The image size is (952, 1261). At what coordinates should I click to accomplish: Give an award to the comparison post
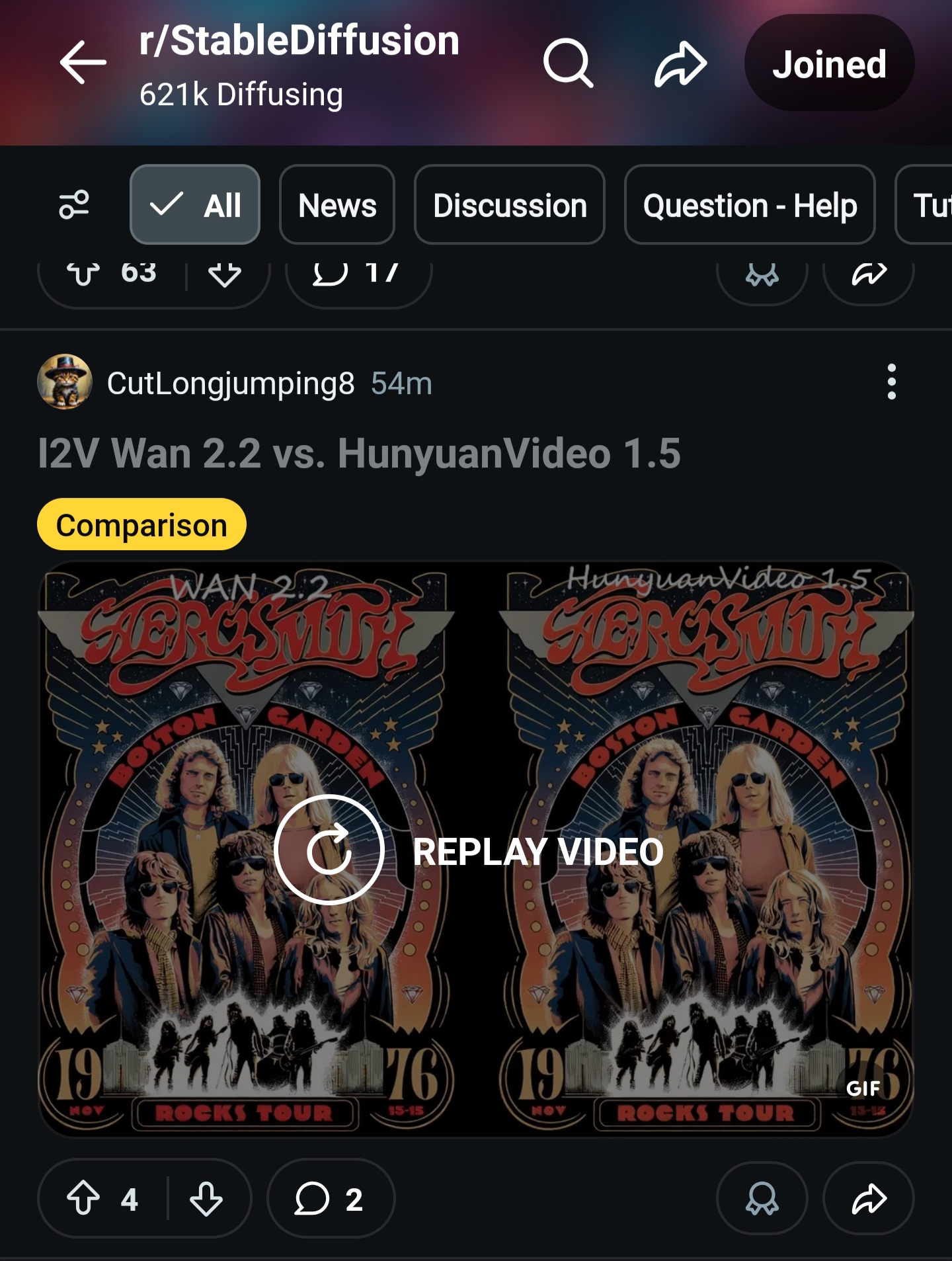(x=762, y=1198)
